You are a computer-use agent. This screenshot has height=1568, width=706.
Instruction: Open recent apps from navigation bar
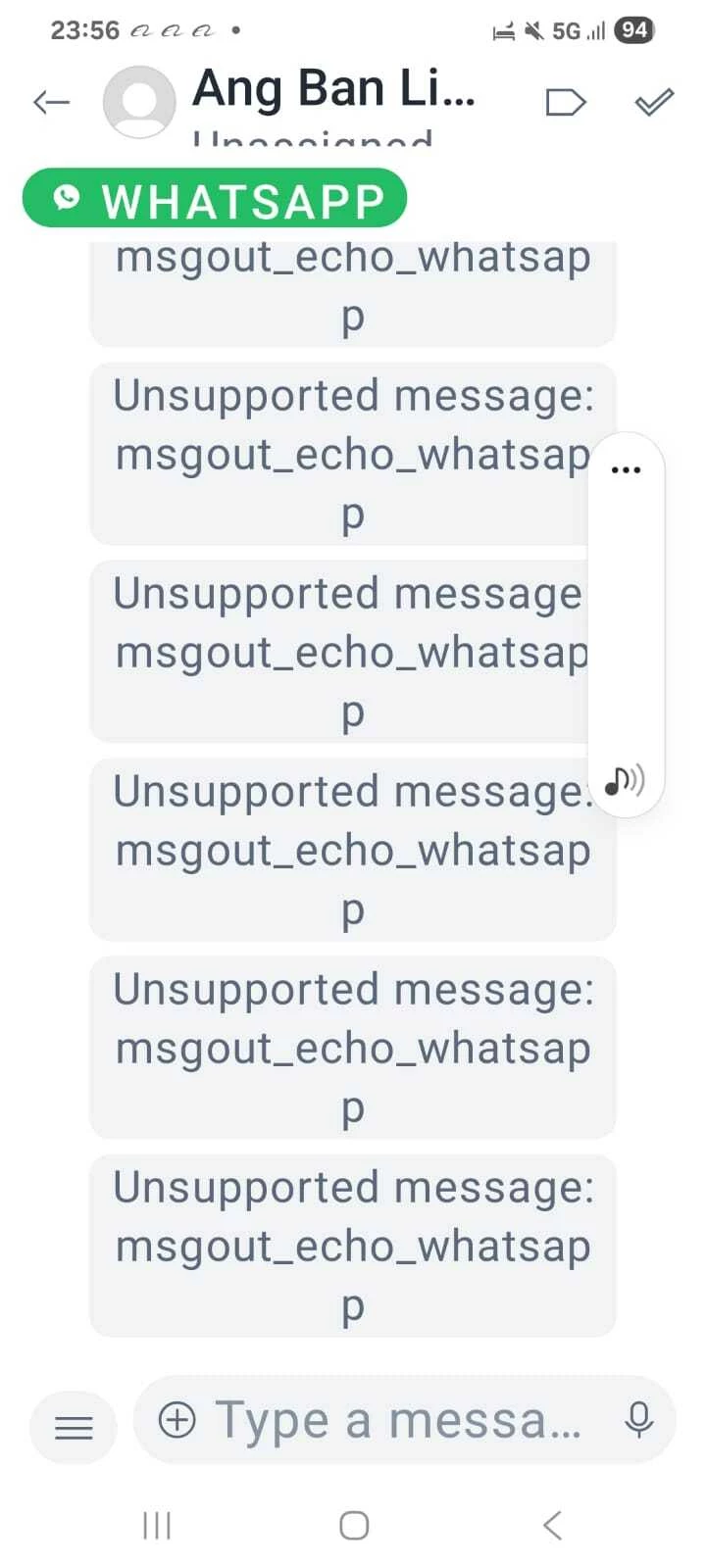157,1525
